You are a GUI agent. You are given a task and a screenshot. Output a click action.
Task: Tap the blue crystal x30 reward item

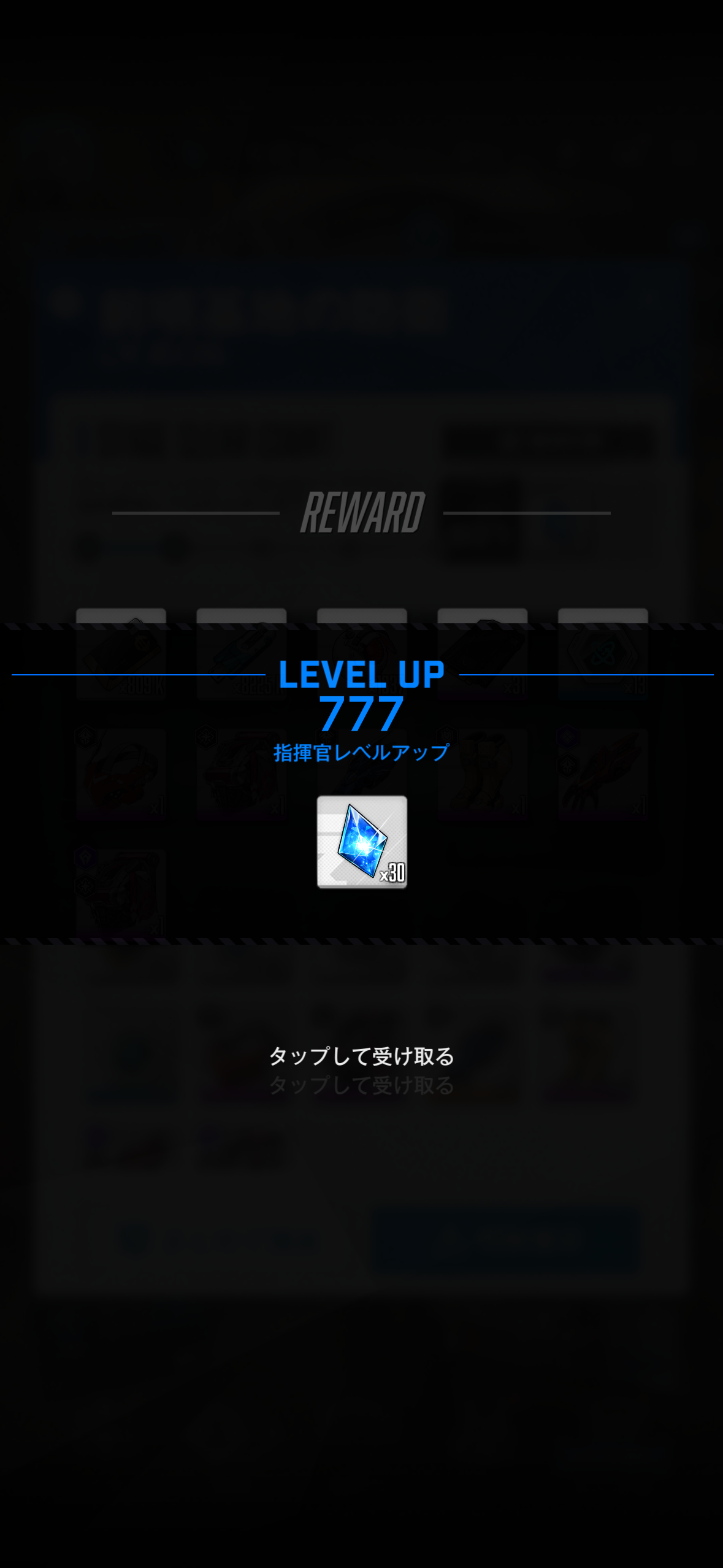point(362,842)
